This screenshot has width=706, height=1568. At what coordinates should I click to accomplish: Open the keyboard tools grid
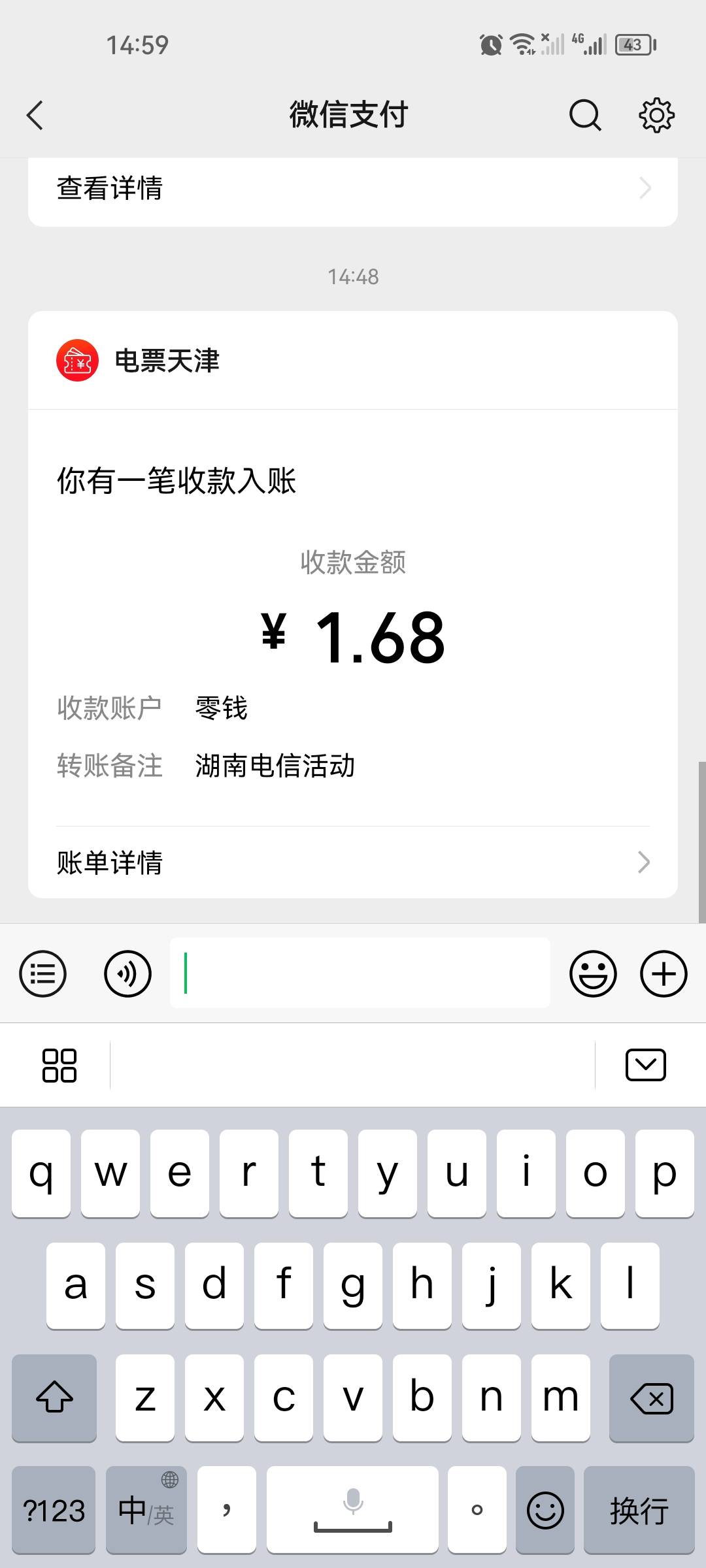[59, 1066]
